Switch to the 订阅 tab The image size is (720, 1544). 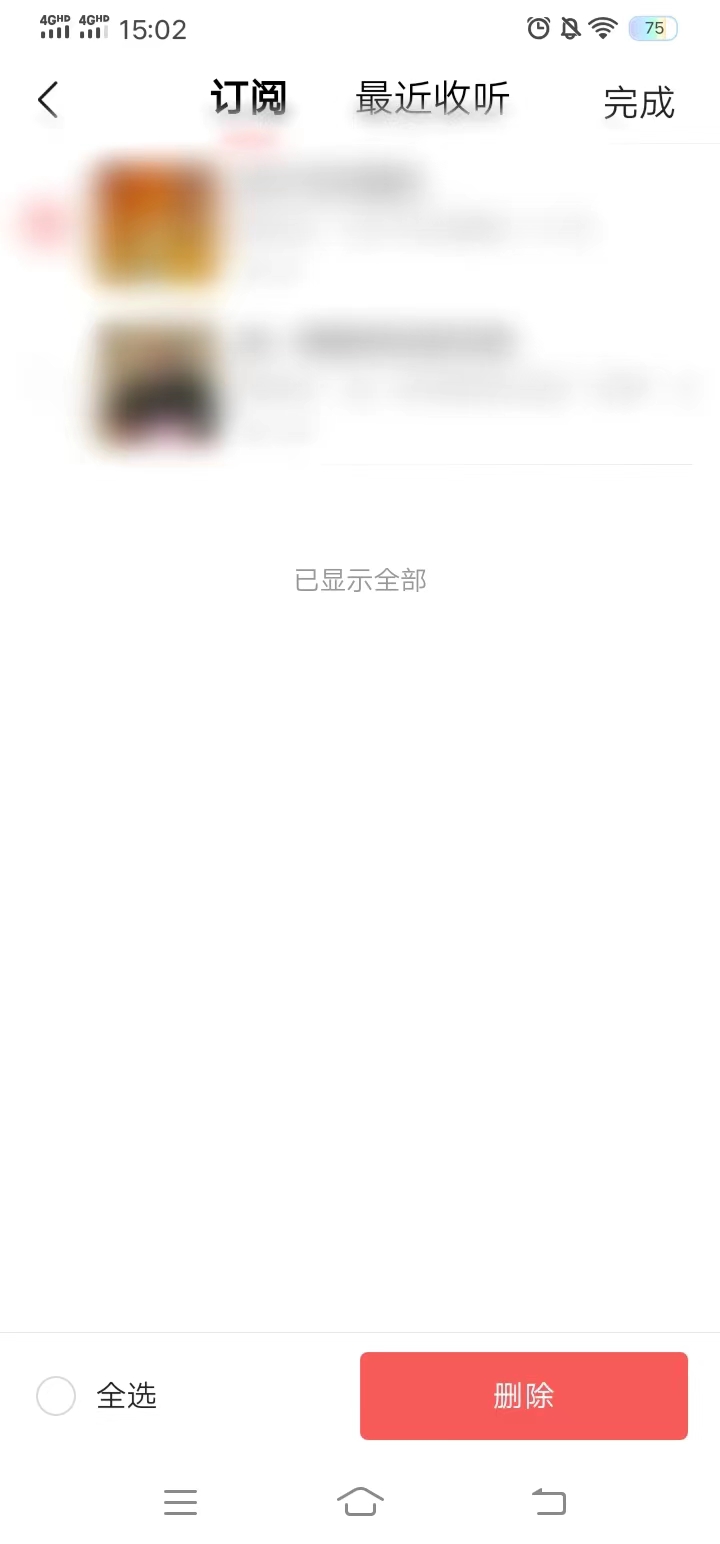[x=249, y=100]
